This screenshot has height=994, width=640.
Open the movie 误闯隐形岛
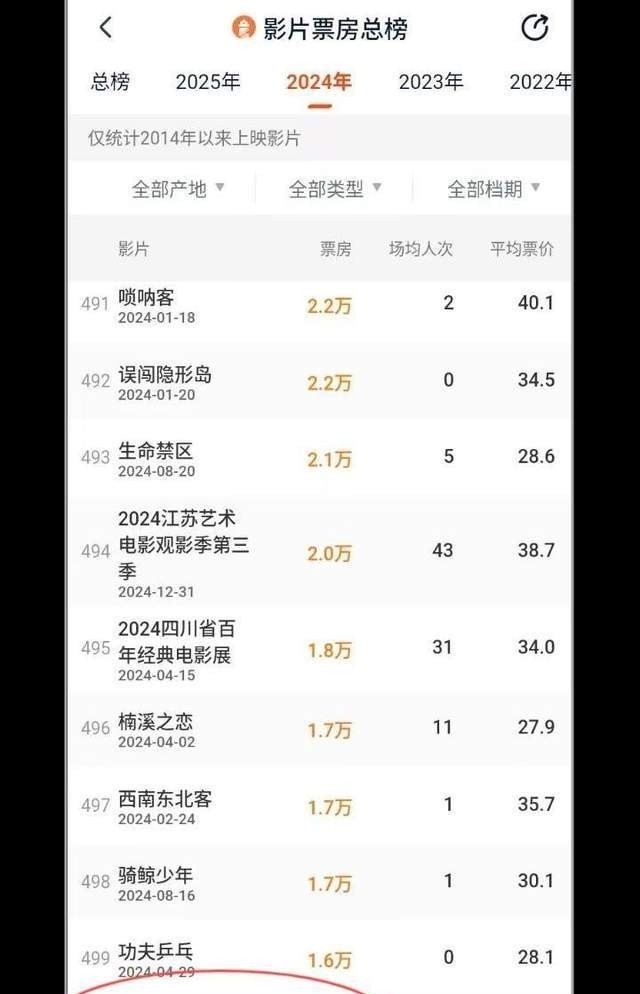point(165,375)
